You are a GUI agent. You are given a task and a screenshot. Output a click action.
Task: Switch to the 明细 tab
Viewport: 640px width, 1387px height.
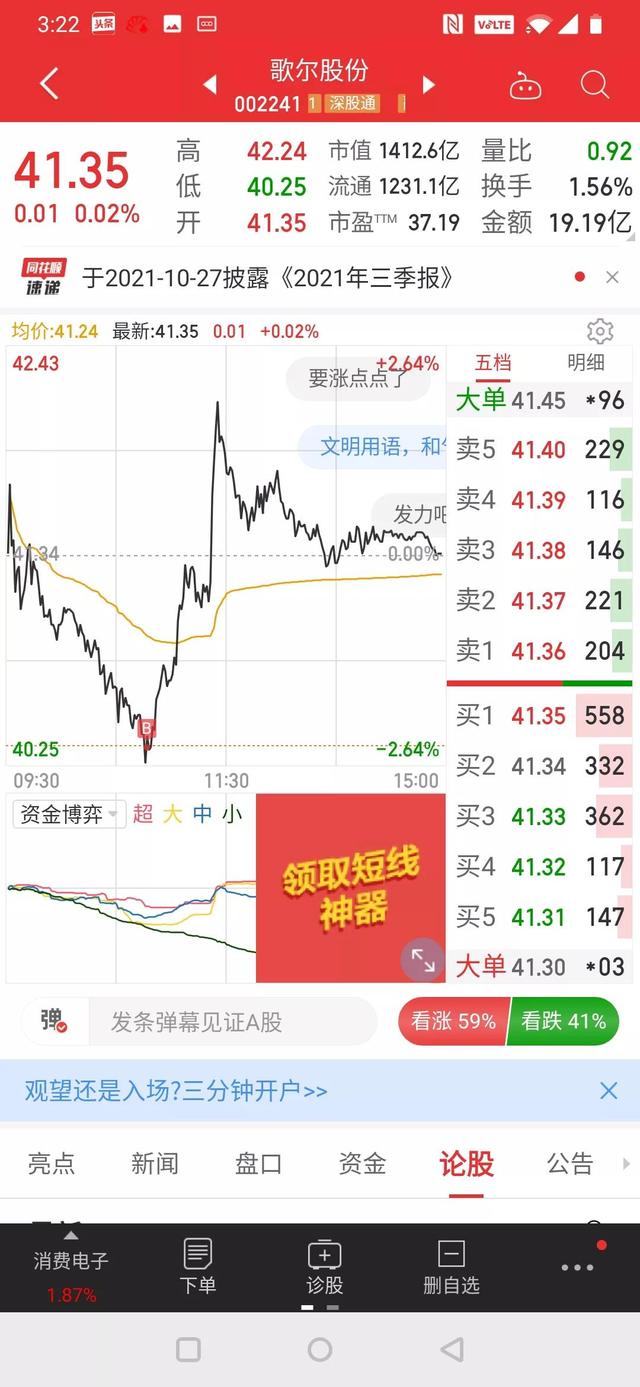(x=586, y=363)
